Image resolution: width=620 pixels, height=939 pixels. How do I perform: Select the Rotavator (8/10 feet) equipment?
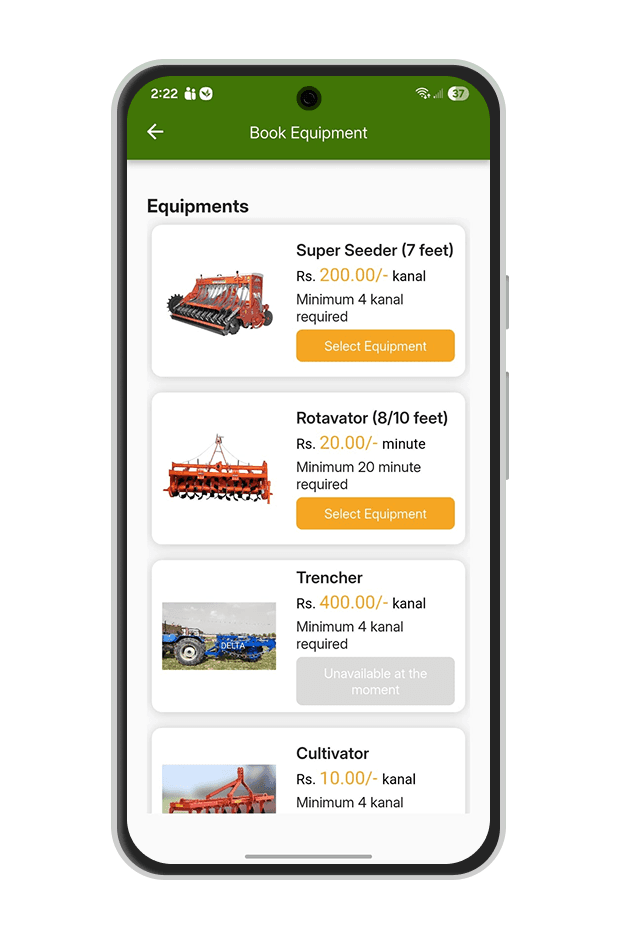pos(375,514)
